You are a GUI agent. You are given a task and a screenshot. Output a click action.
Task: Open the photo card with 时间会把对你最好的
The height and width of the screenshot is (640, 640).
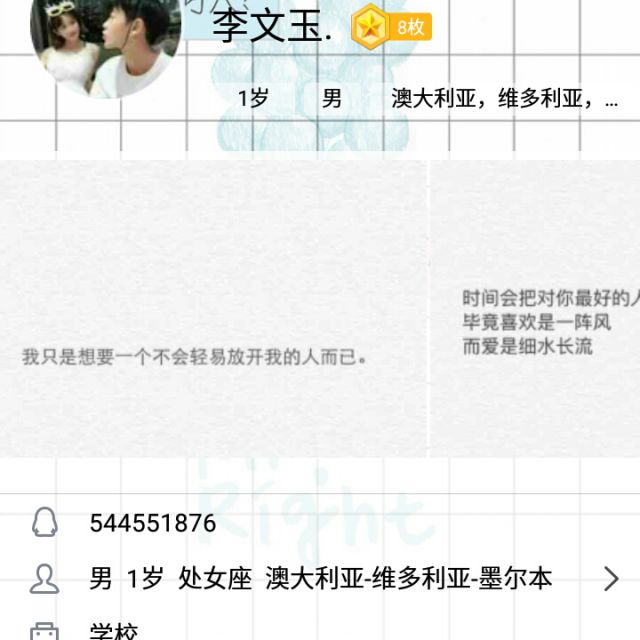(x=536, y=308)
